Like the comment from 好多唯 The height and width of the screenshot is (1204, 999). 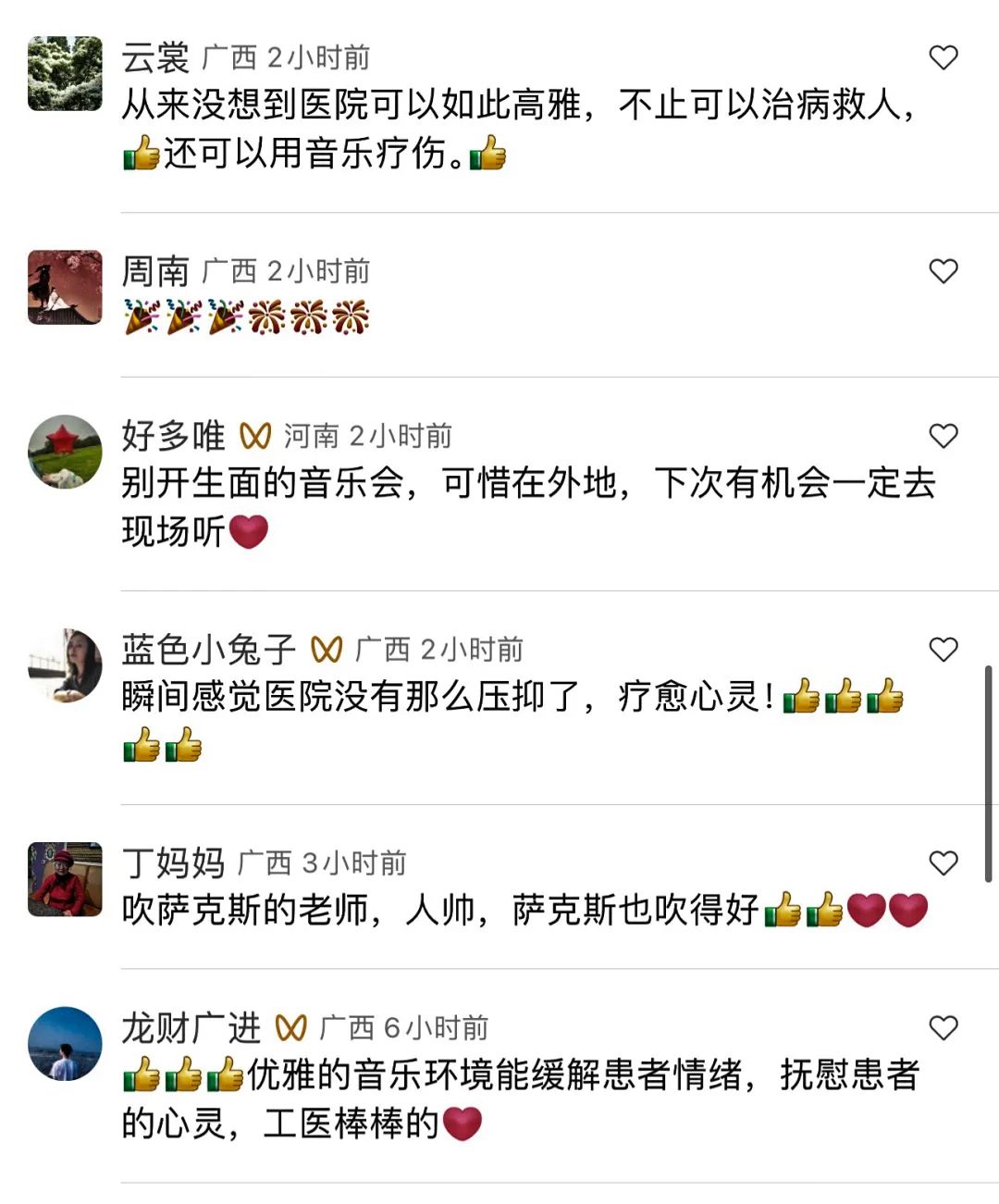943,436
